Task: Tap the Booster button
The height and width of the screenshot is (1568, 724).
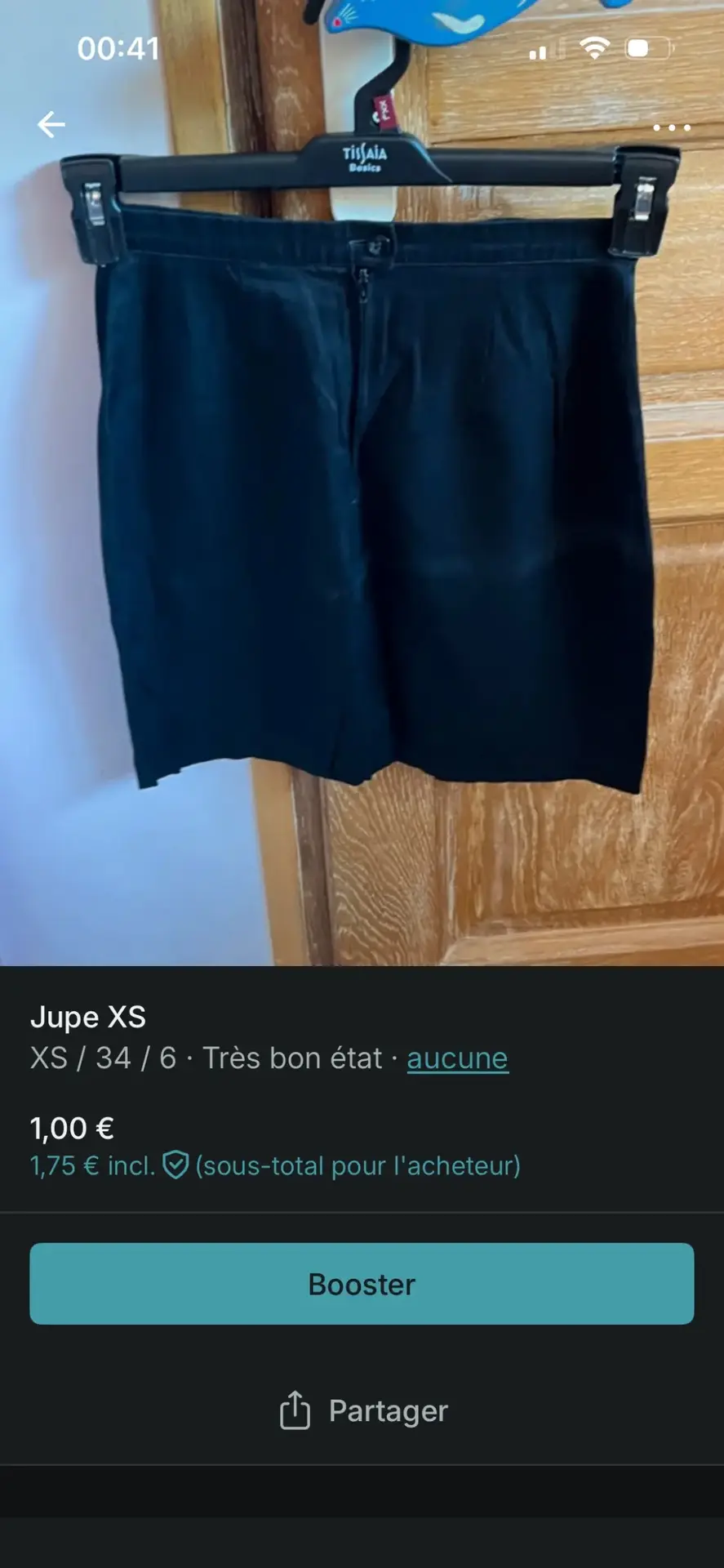Action: [x=362, y=1284]
